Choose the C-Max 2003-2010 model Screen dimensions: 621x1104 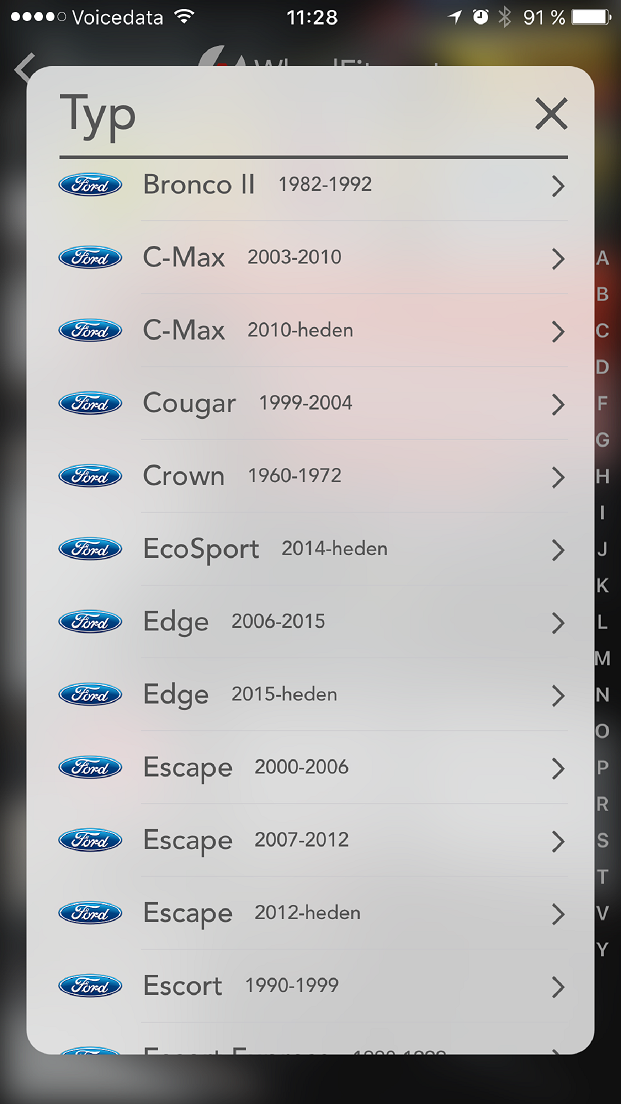coord(312,258)
